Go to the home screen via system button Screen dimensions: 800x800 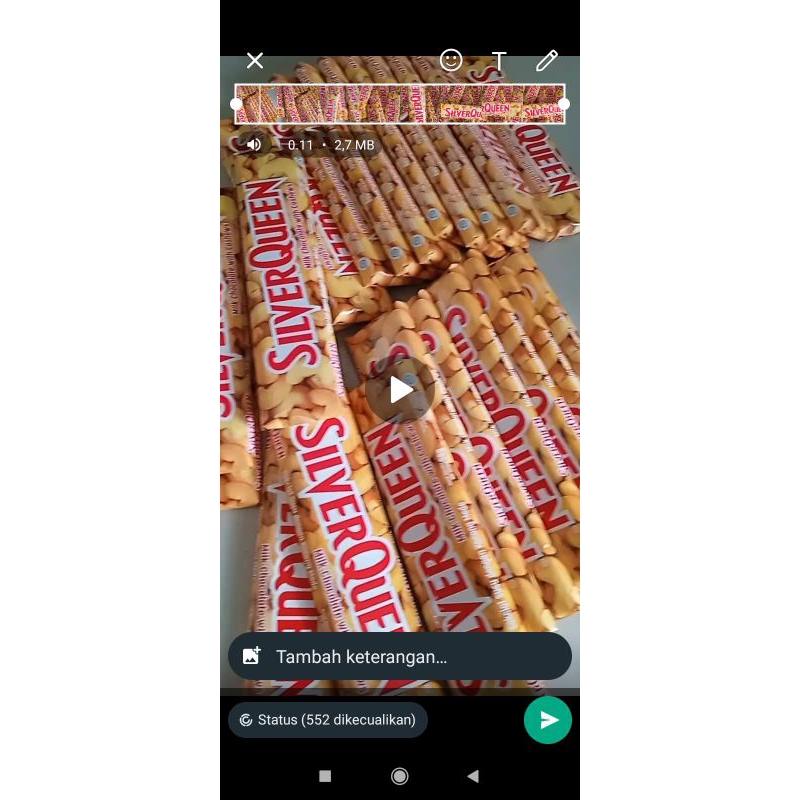click(400, 776)
